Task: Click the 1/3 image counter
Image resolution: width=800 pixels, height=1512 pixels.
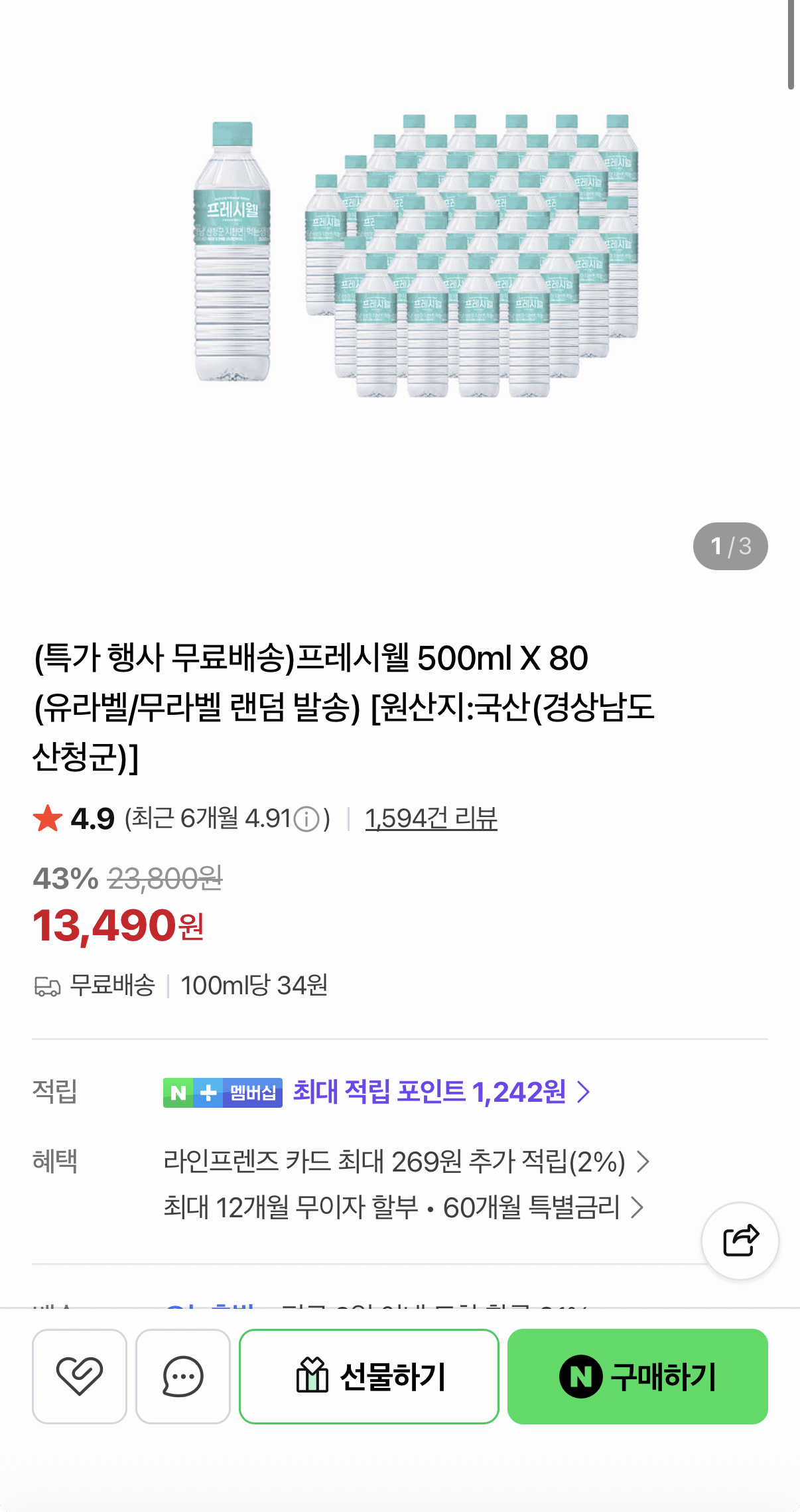Action: (x=730, y=546)
